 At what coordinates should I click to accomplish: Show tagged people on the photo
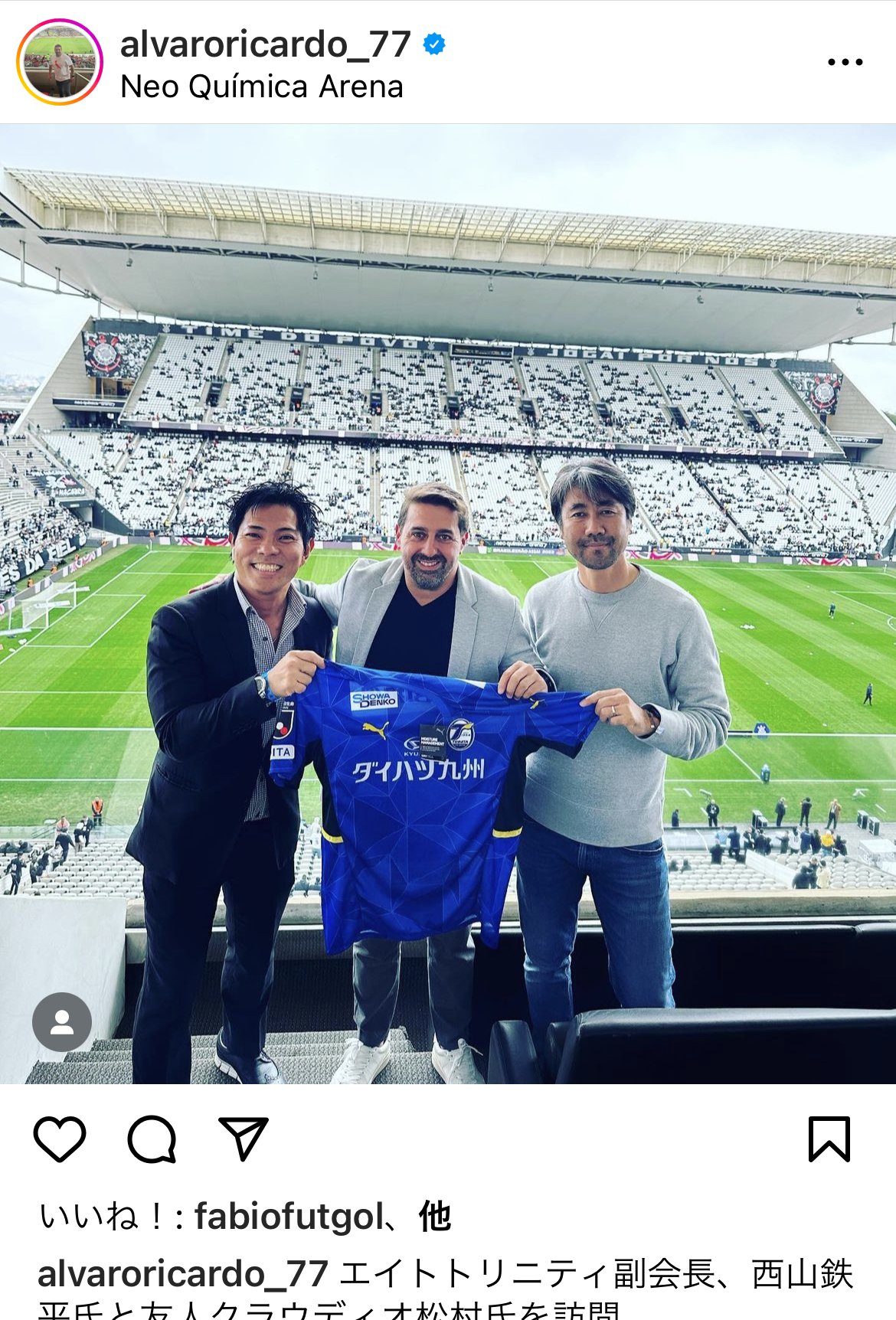[62, 1021]
